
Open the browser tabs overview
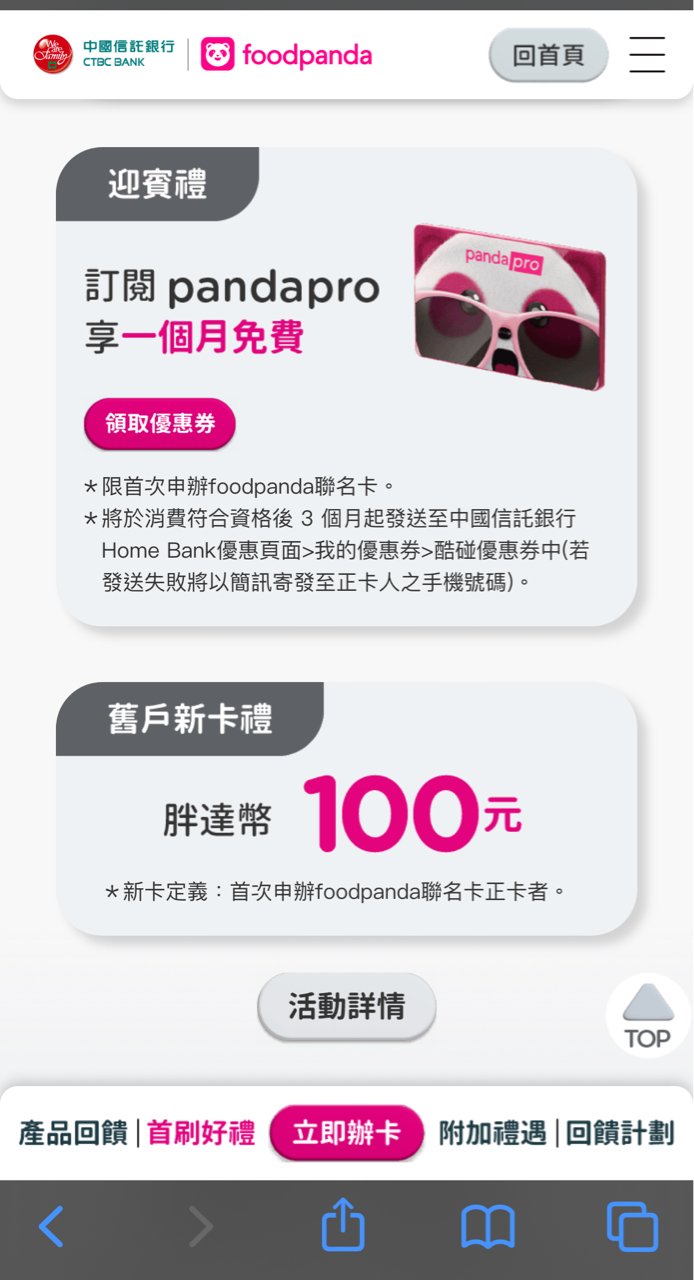coord(632,1227)
